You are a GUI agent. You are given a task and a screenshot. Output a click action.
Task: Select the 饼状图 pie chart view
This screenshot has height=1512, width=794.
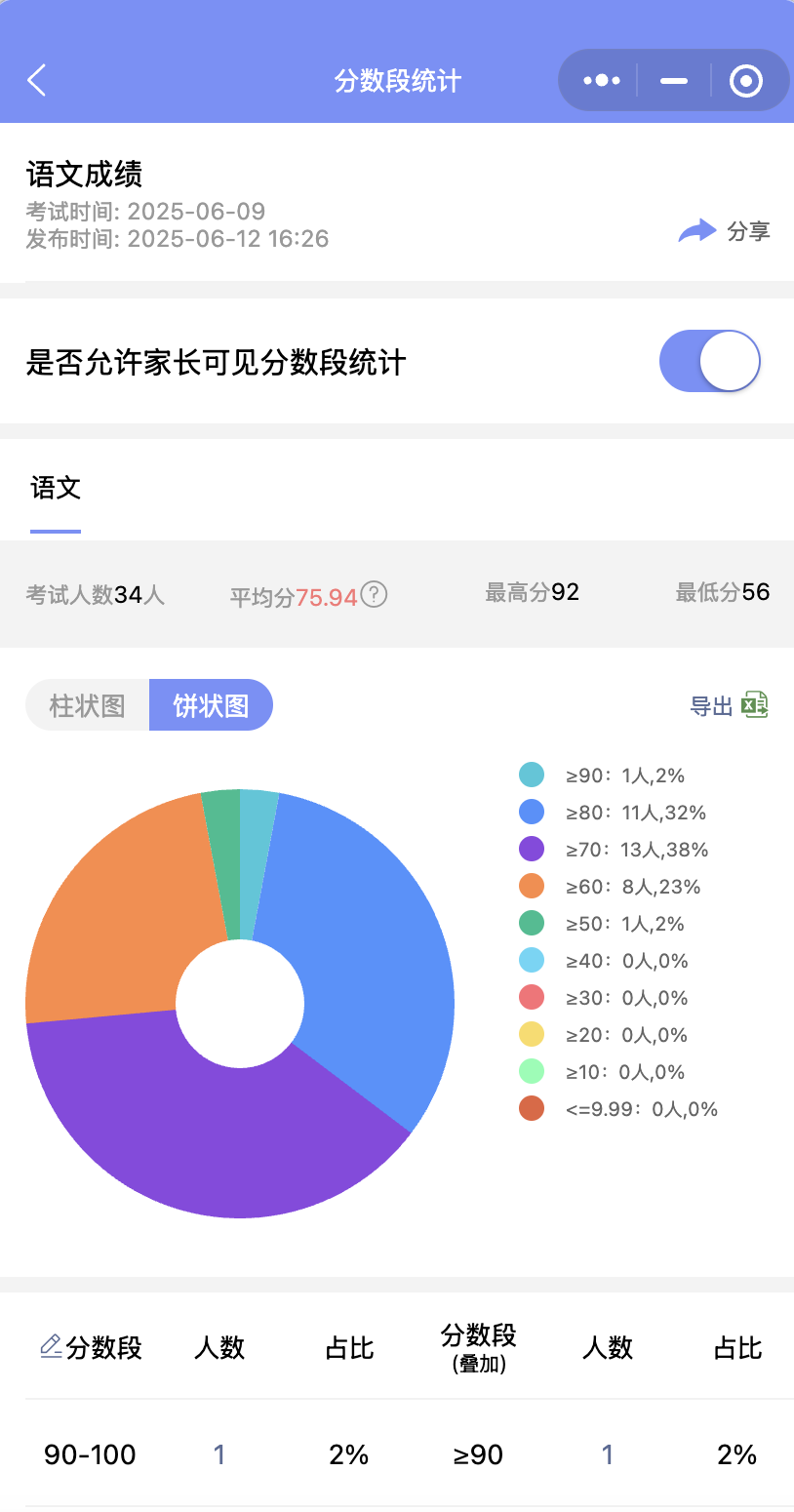(211, 704)
